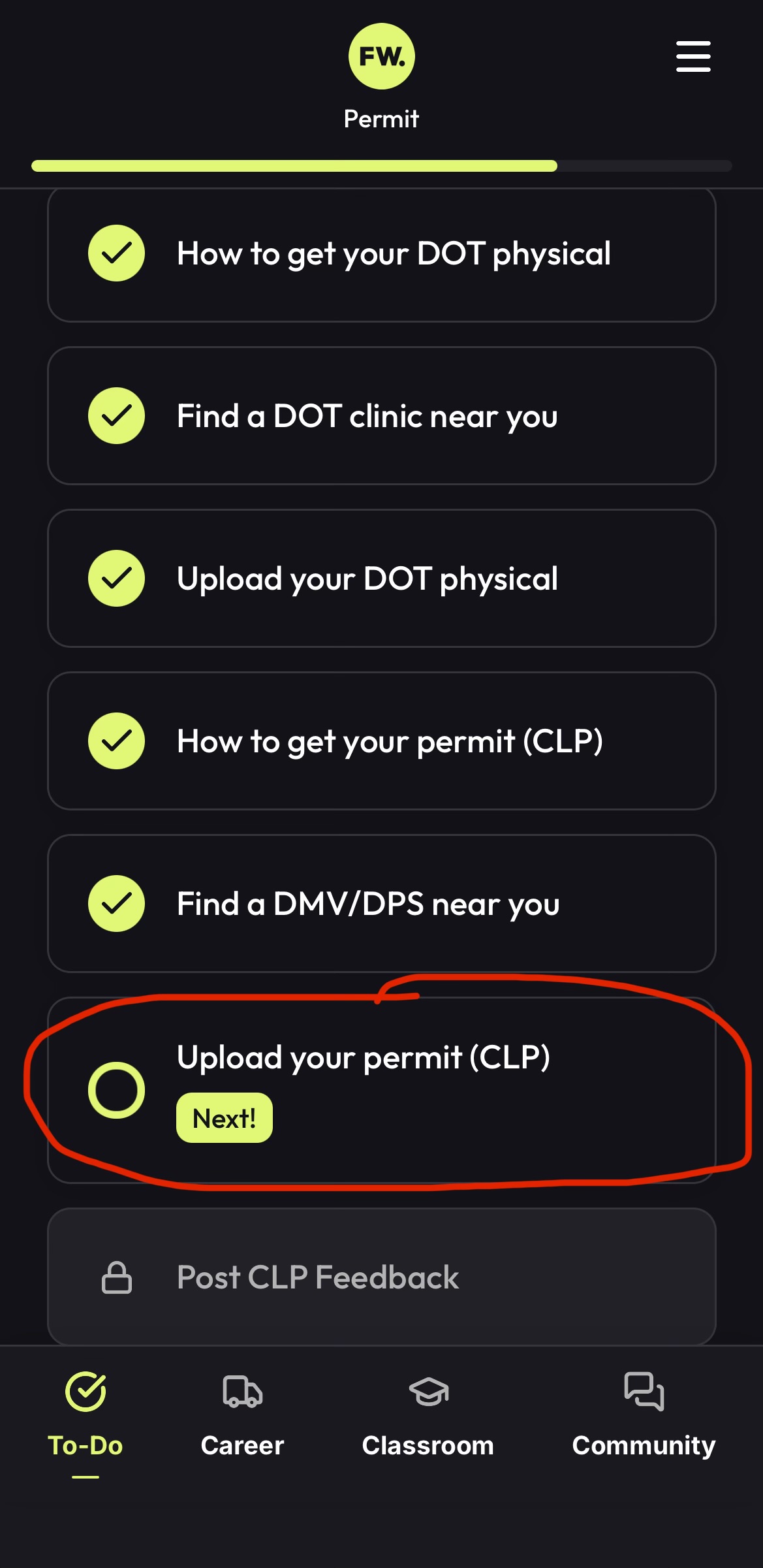The width and height of the screenshot is (763, 1568).
Task: Switch to the To-Do tab
Action: pyautogui.click(x=86, y=1415)
